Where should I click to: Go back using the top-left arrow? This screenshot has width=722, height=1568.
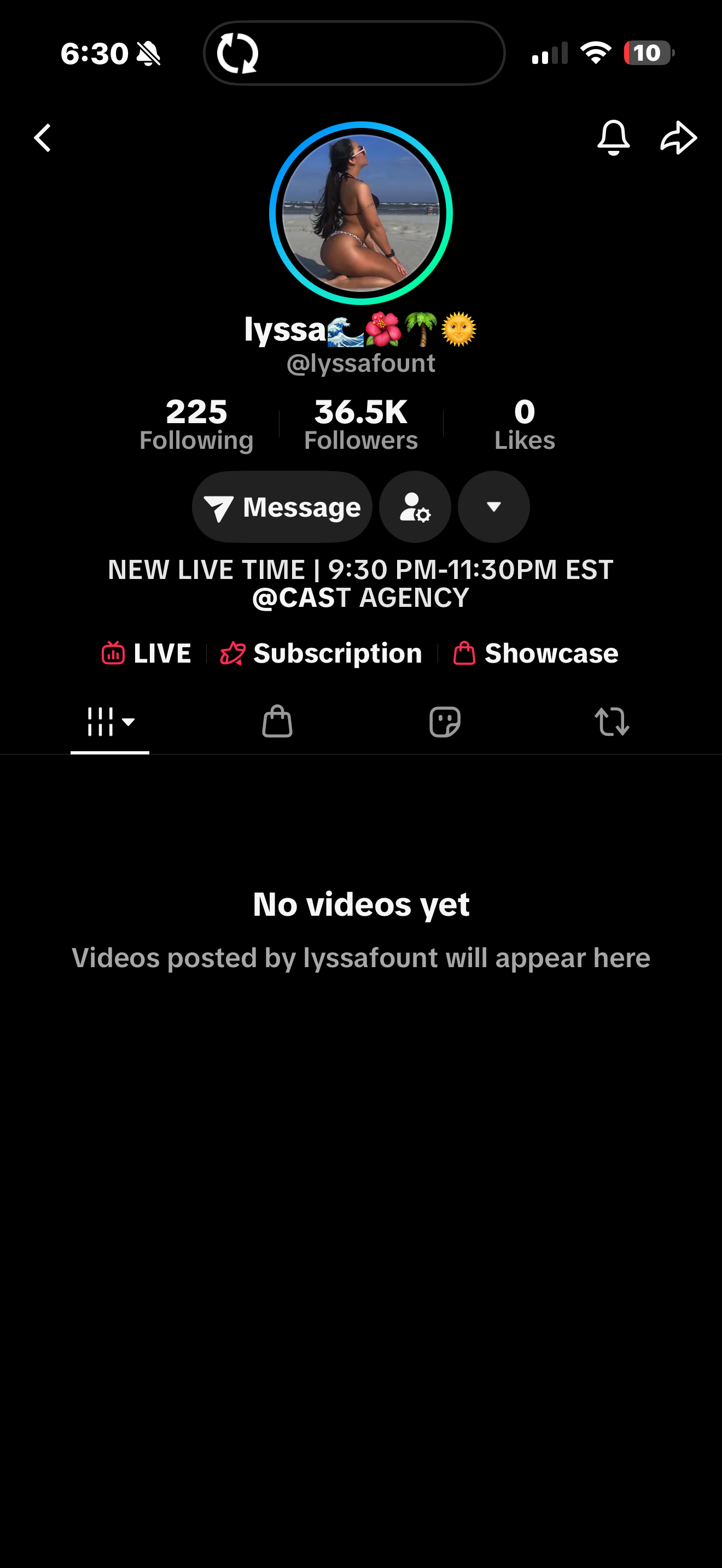(x=42, y=138)
